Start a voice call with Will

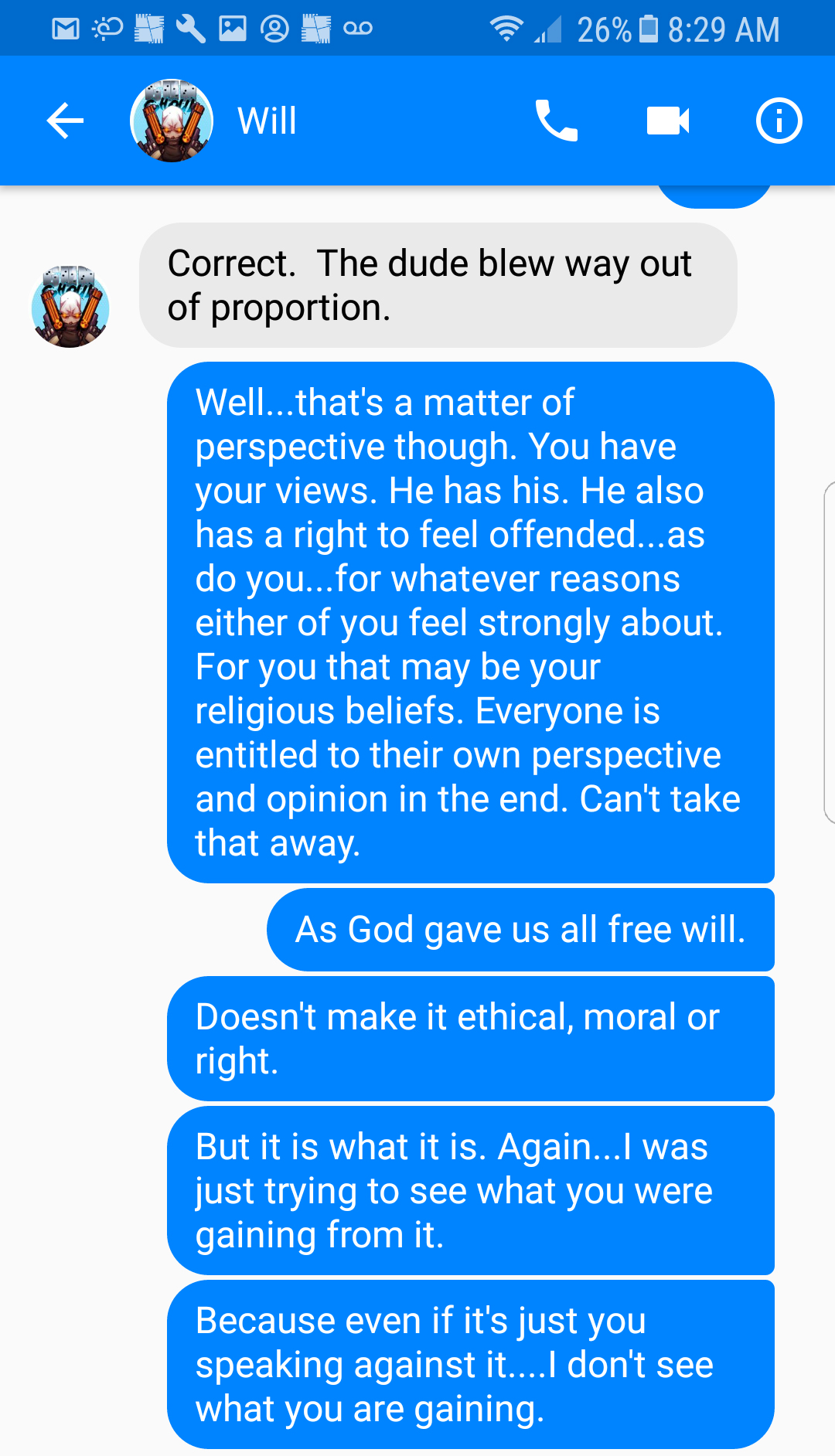click(556, 121)
